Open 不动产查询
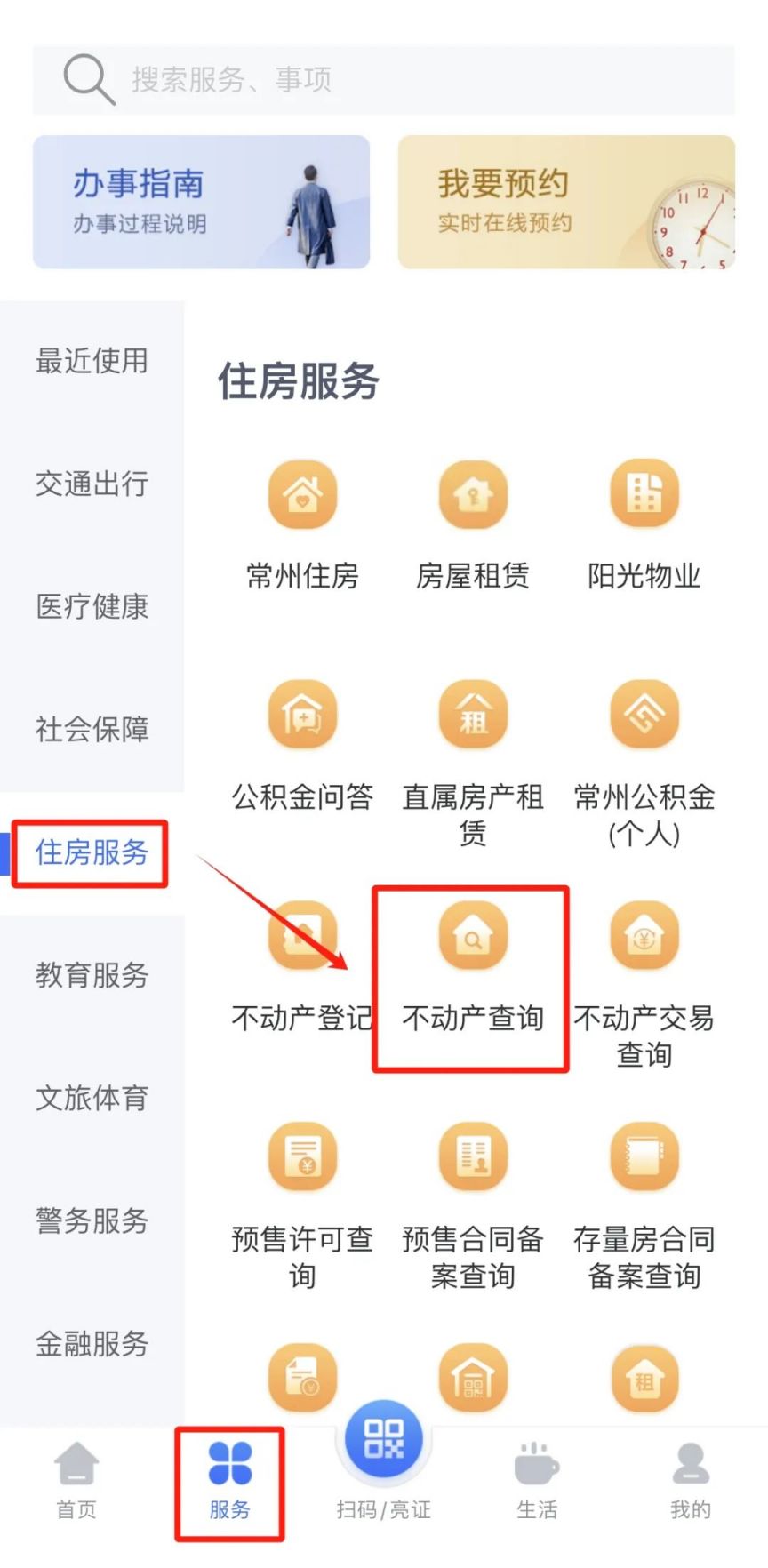Viewport: 768px width, 1568px height. tap(473, 967)
